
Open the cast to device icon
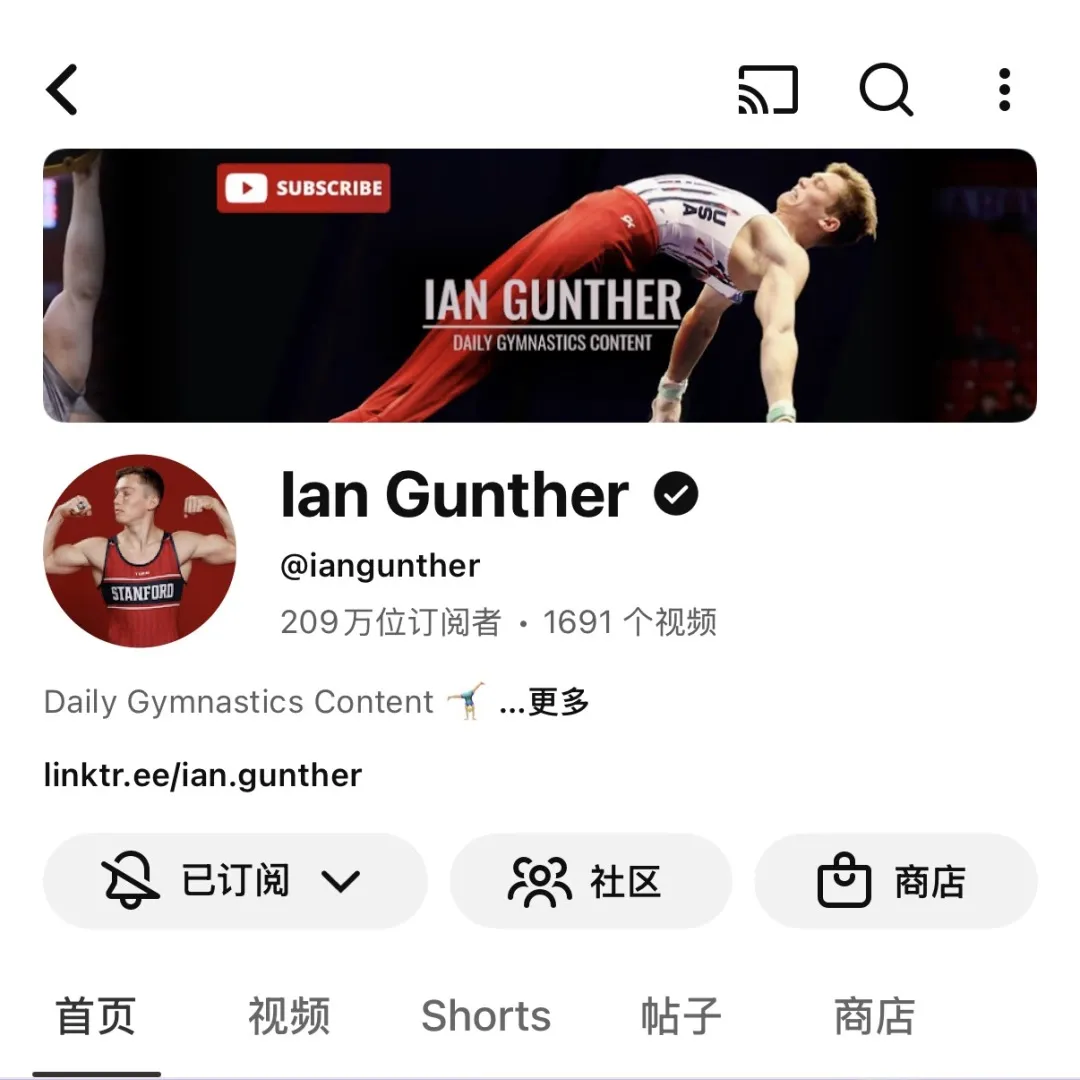(x=767, y=90)
